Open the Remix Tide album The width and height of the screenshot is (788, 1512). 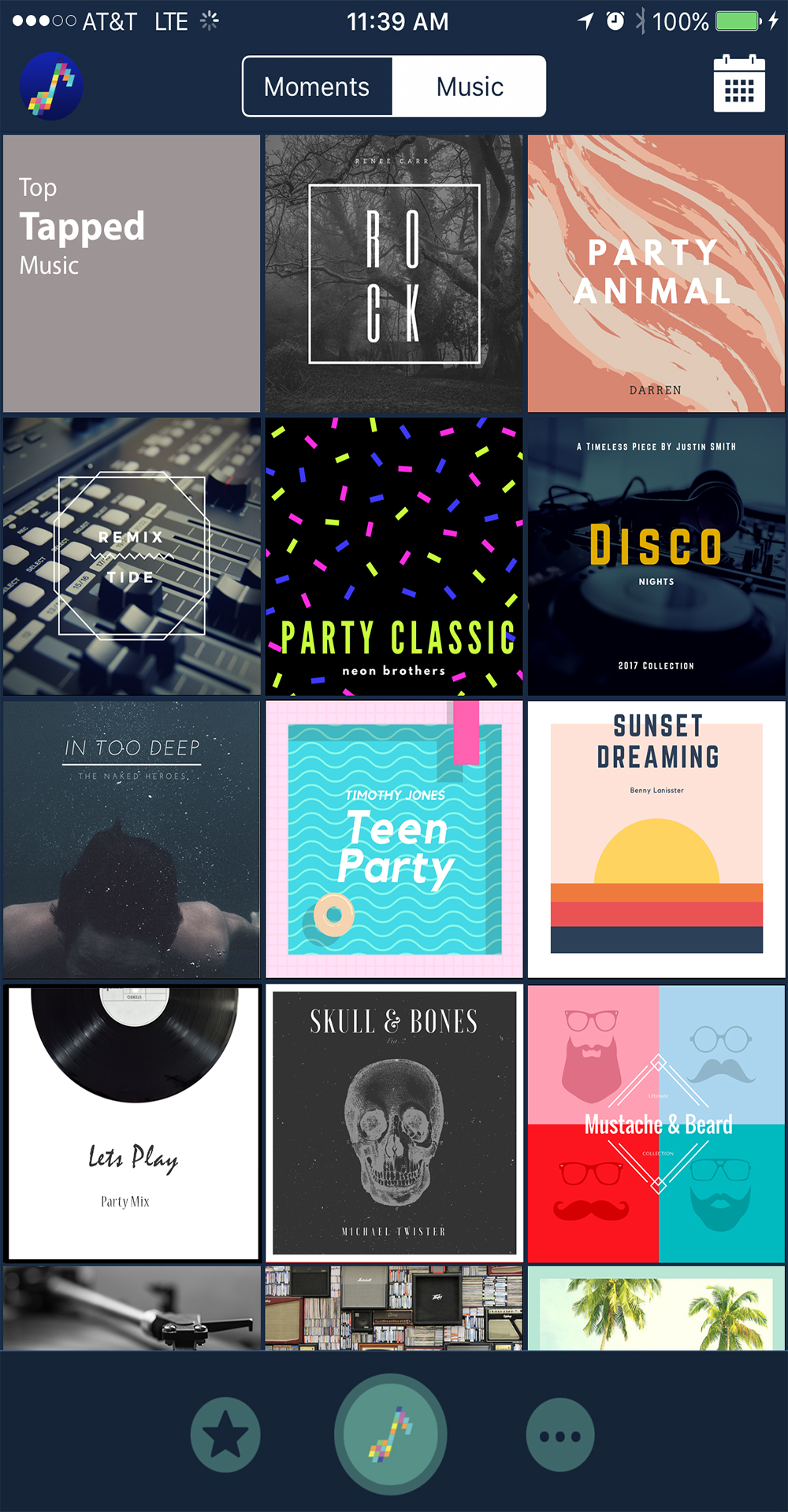[132, 556]
